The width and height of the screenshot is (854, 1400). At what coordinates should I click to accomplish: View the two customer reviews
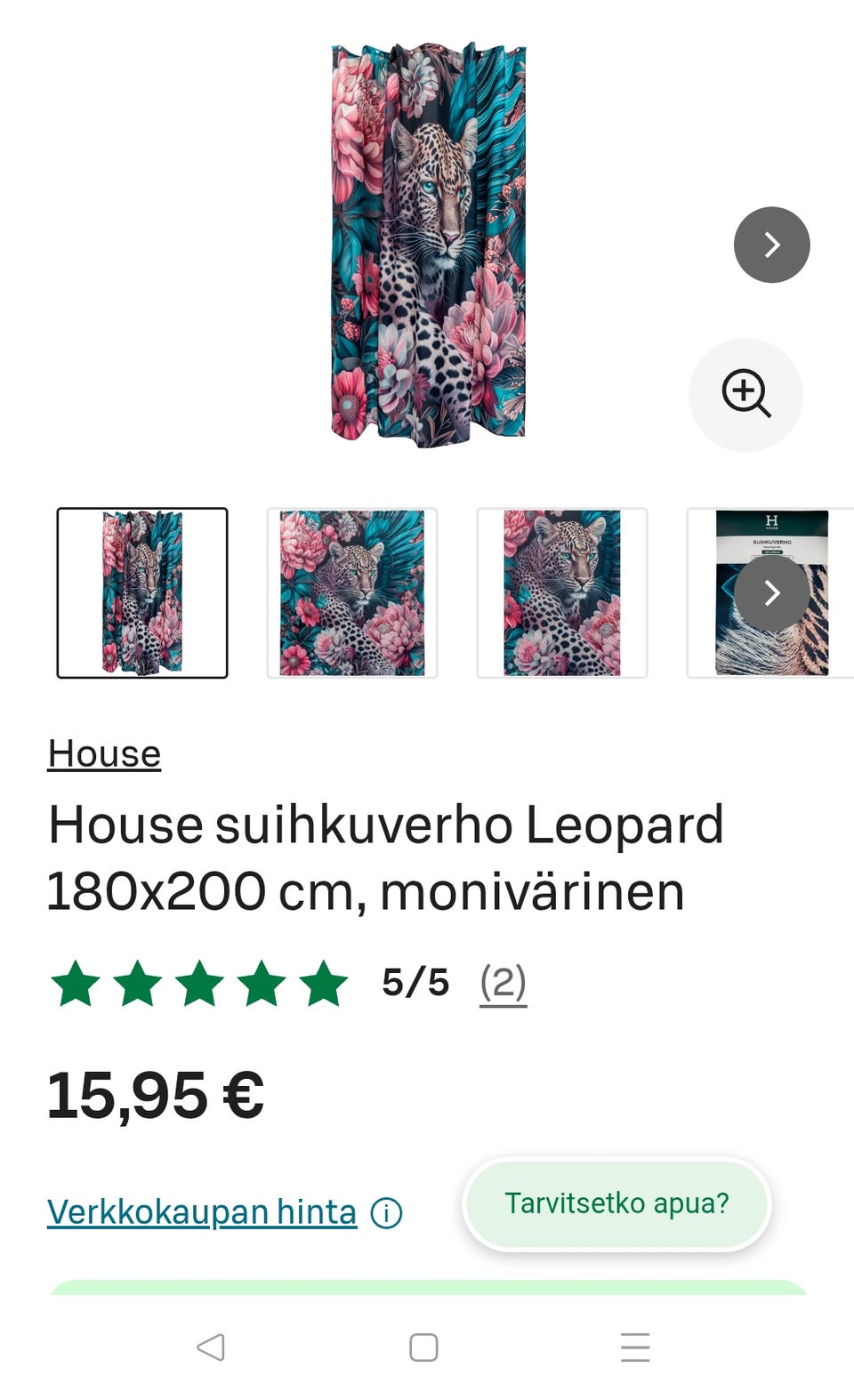[x=503, y=982]
